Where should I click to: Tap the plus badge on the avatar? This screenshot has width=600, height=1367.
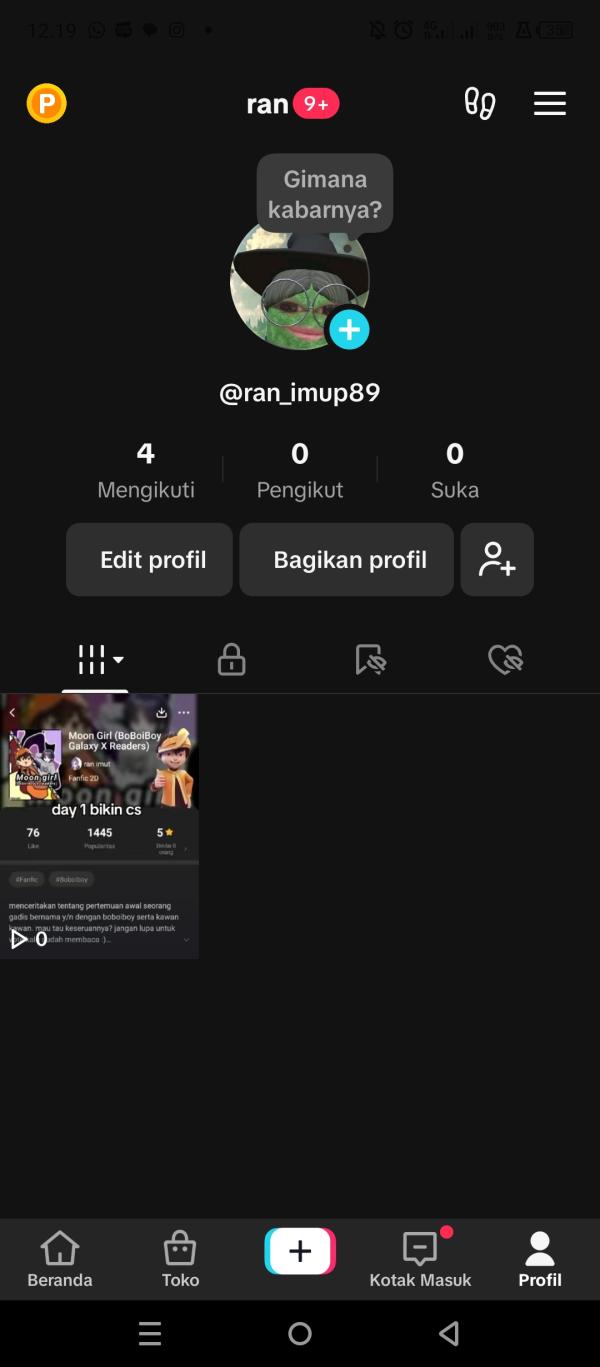point(349,329)
